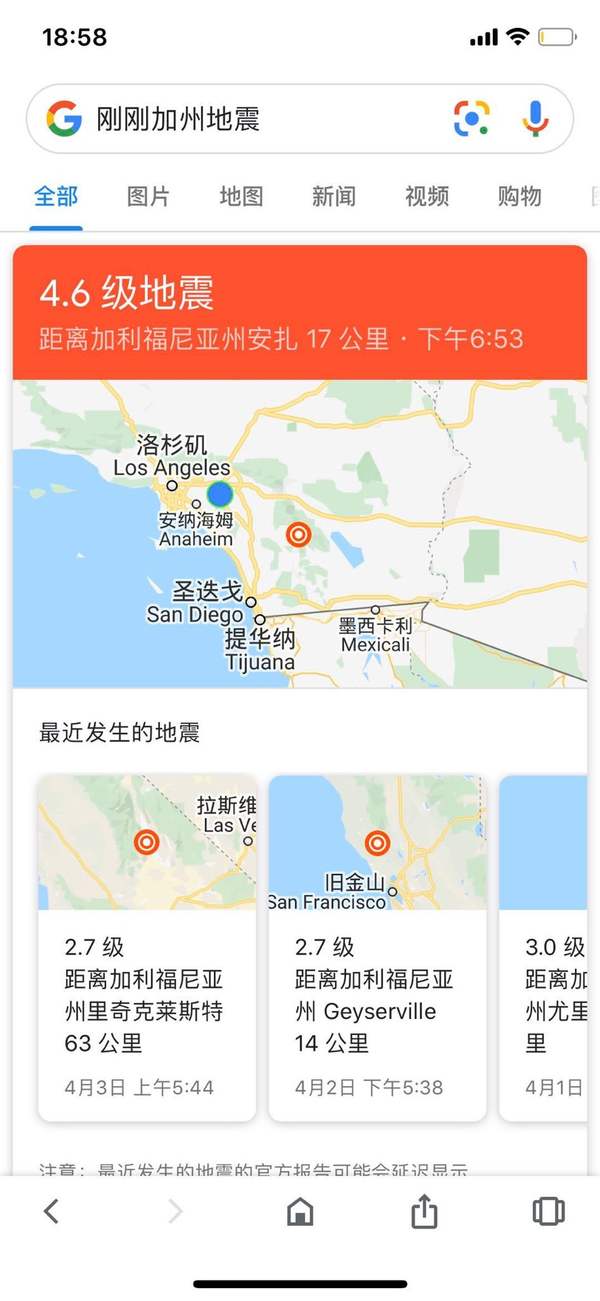Image resolution: width=600 pixels, height=1301 pixels.
Task: Select the 全部 tab
Action: coord(56,196)
